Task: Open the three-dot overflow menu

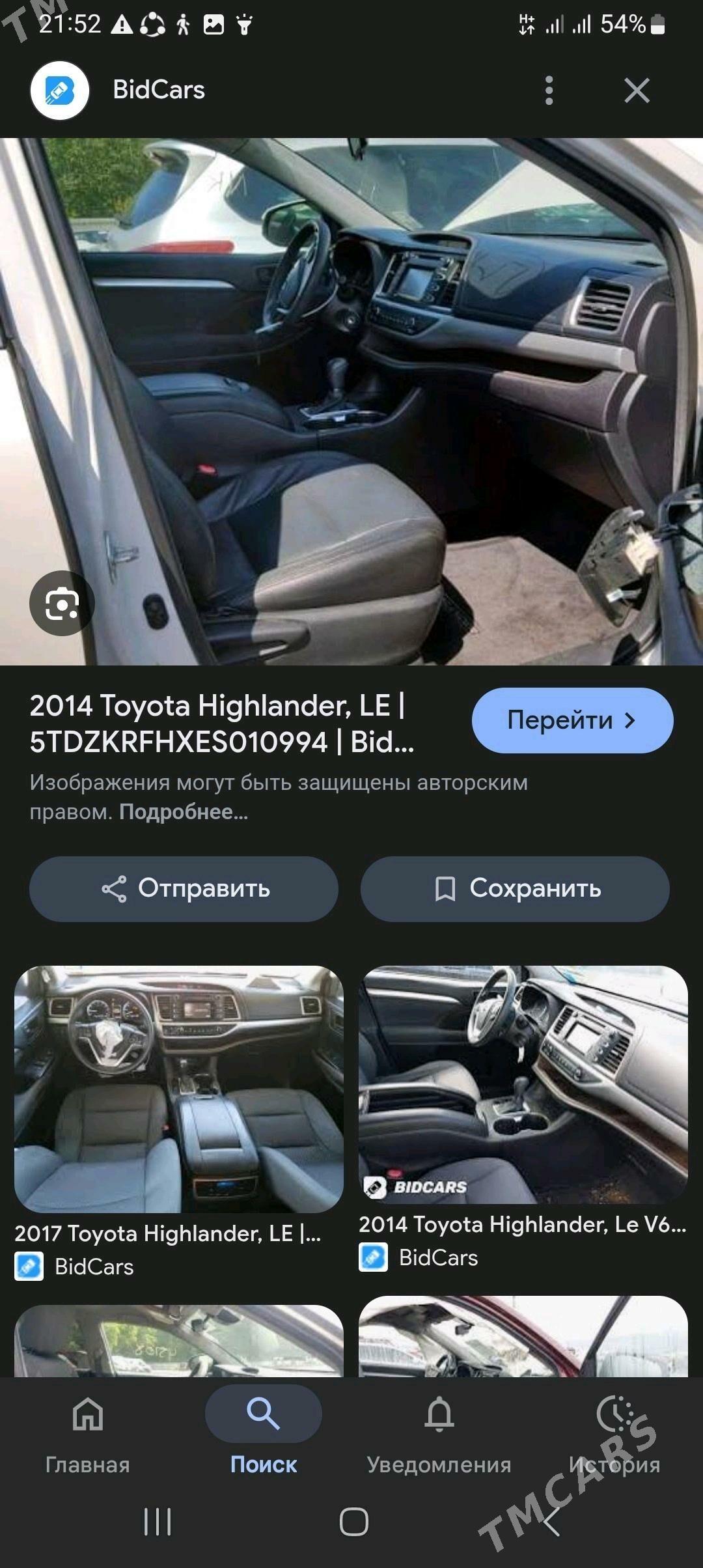Action: [549, 91]
